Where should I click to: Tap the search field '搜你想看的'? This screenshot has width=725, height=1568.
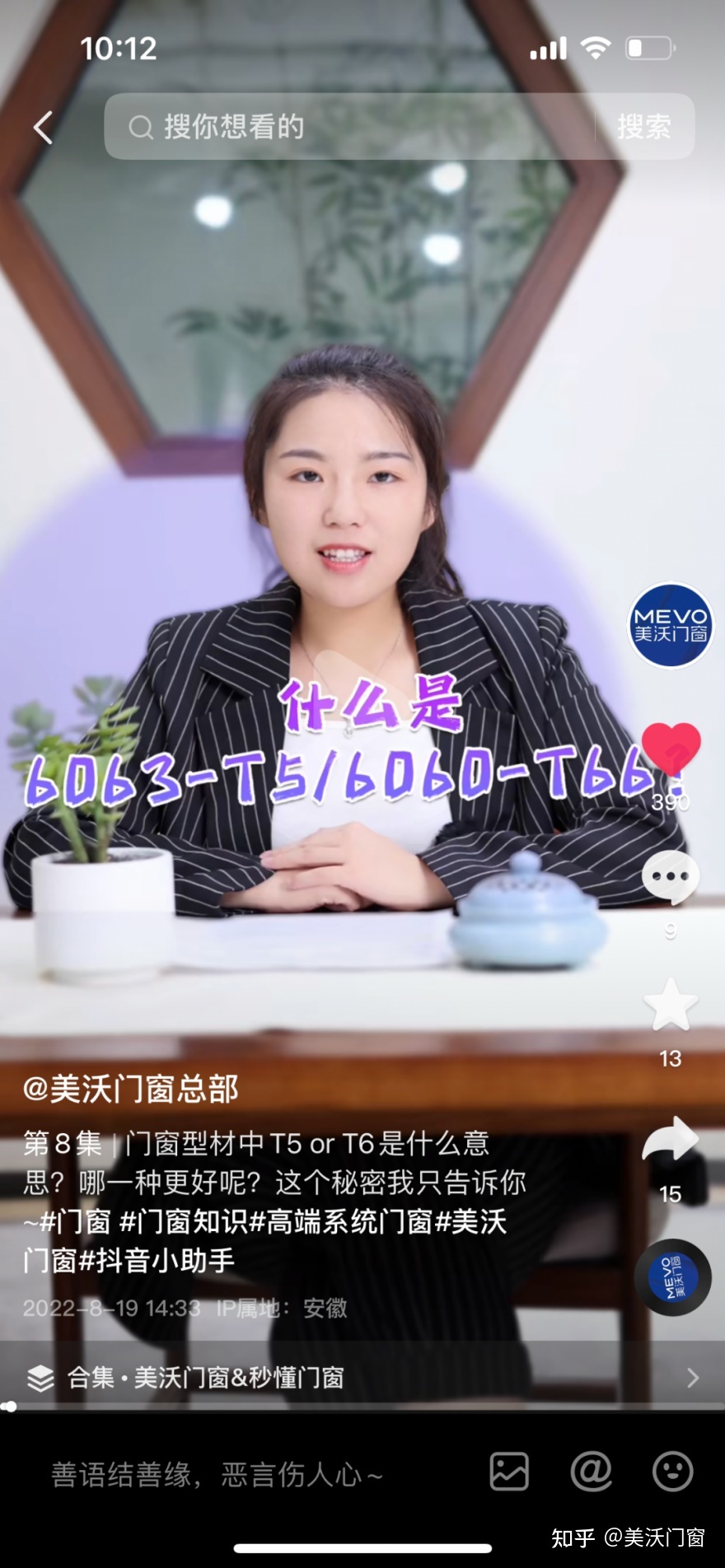(346, 127)
